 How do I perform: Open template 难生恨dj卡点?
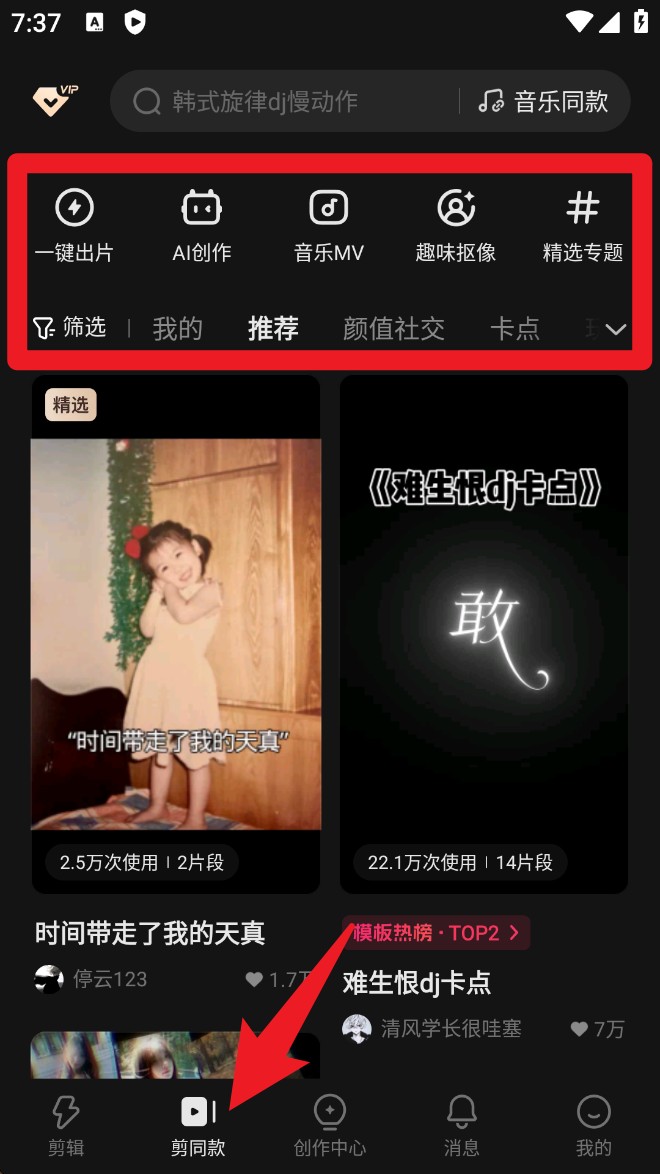pyautogui.click(x=484, y=634)
